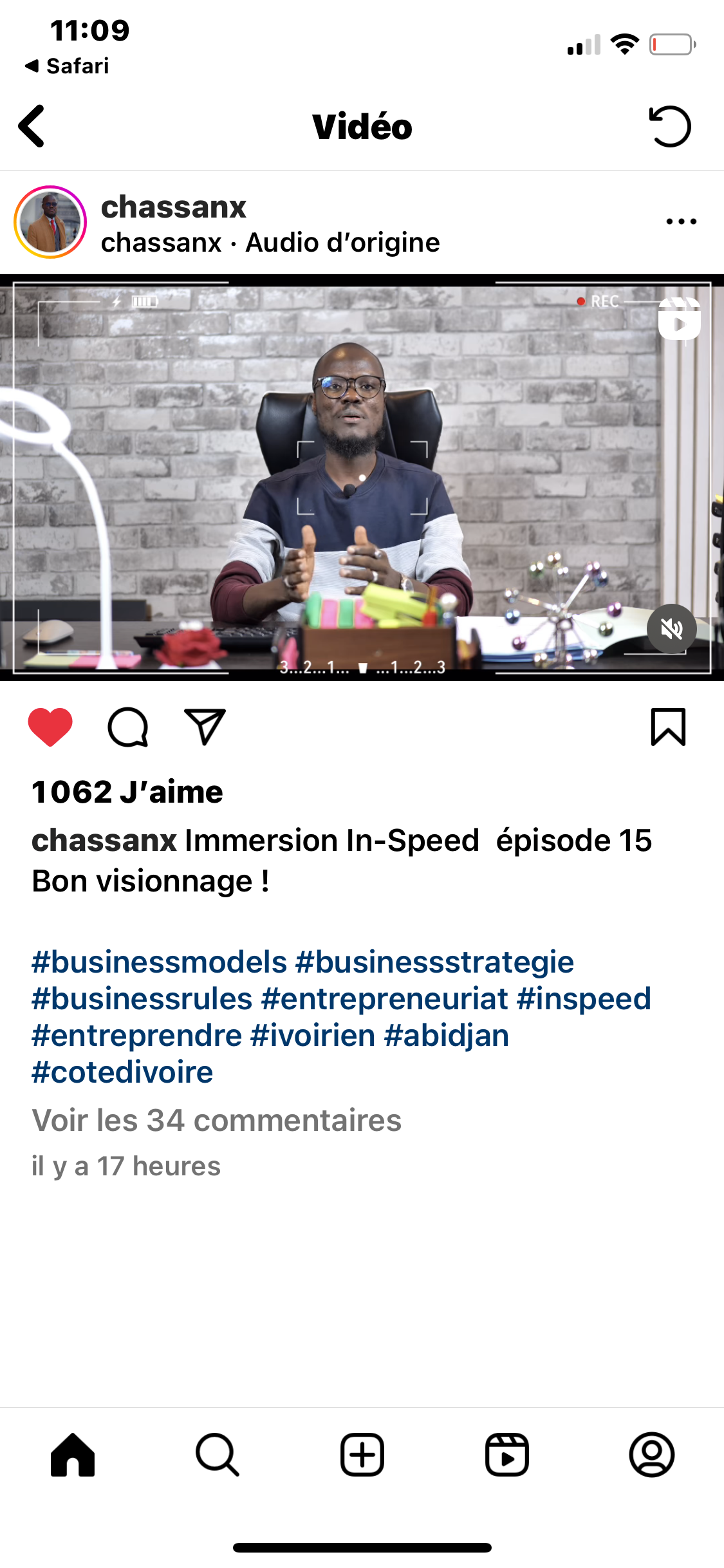Viewport: 724px width, 1568px height.
Task: Switch to the Search tab
Action: [x=218, y=1455]
